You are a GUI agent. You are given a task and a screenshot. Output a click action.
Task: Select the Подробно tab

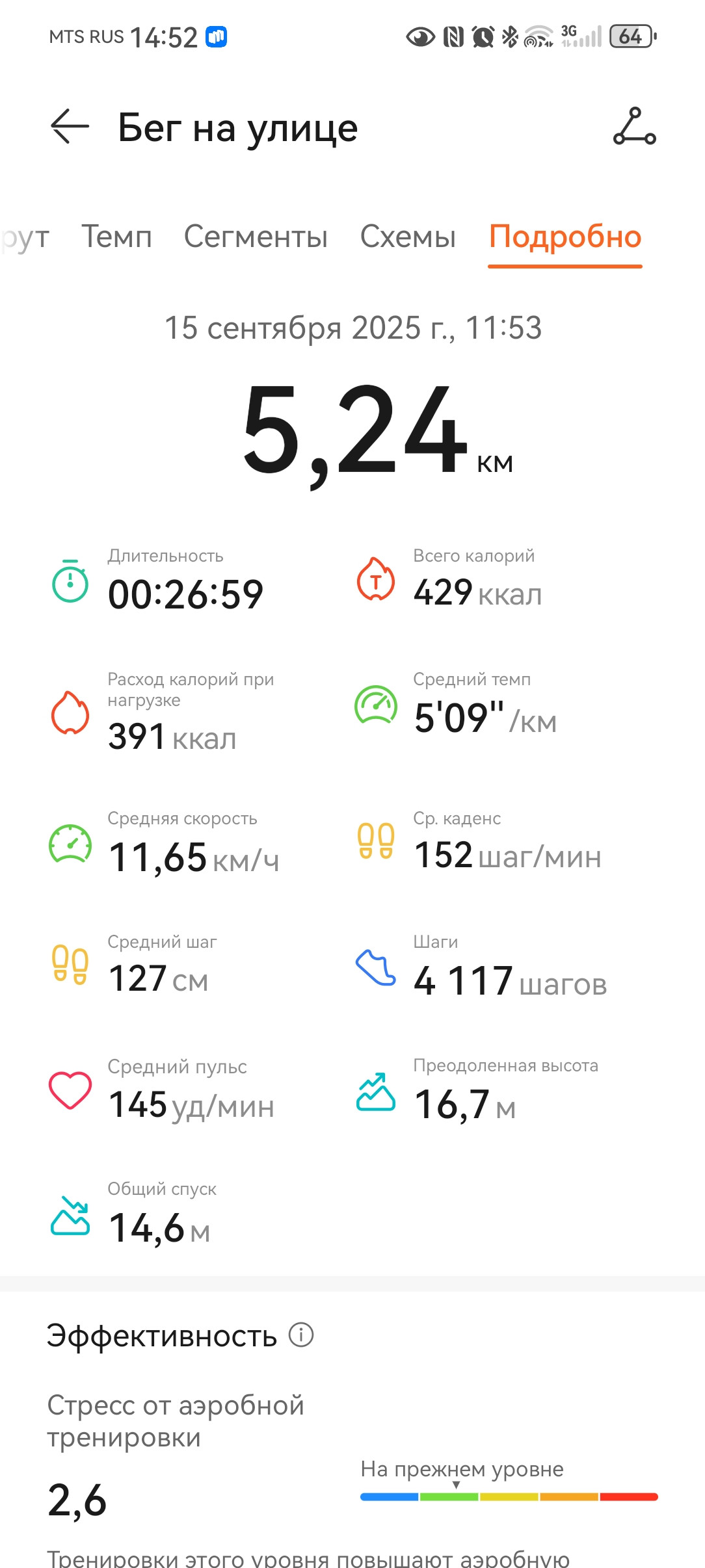point(565,237)
